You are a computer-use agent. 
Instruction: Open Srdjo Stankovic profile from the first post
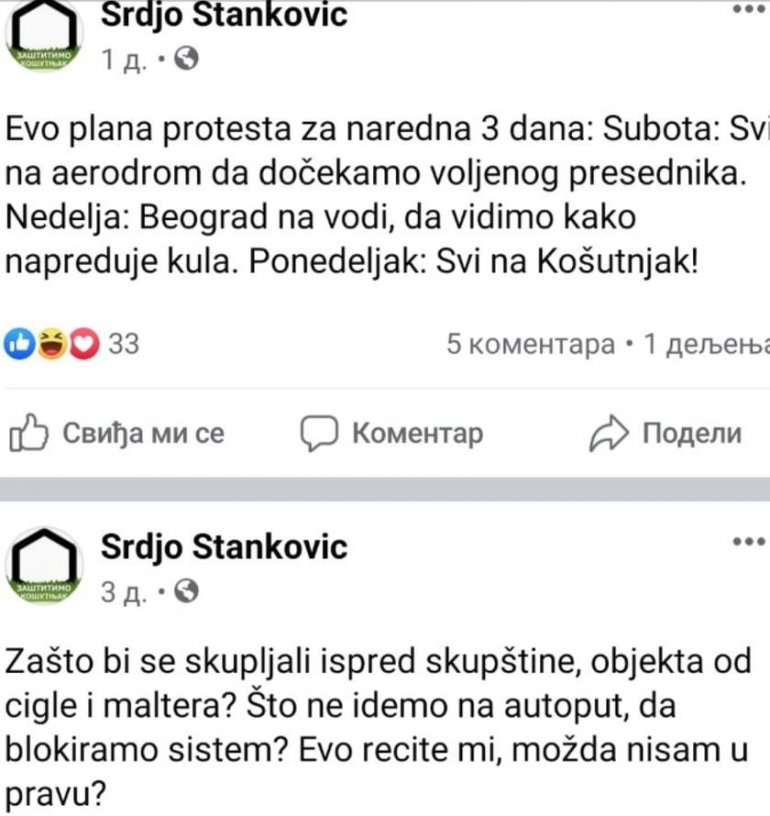(224, 16)
